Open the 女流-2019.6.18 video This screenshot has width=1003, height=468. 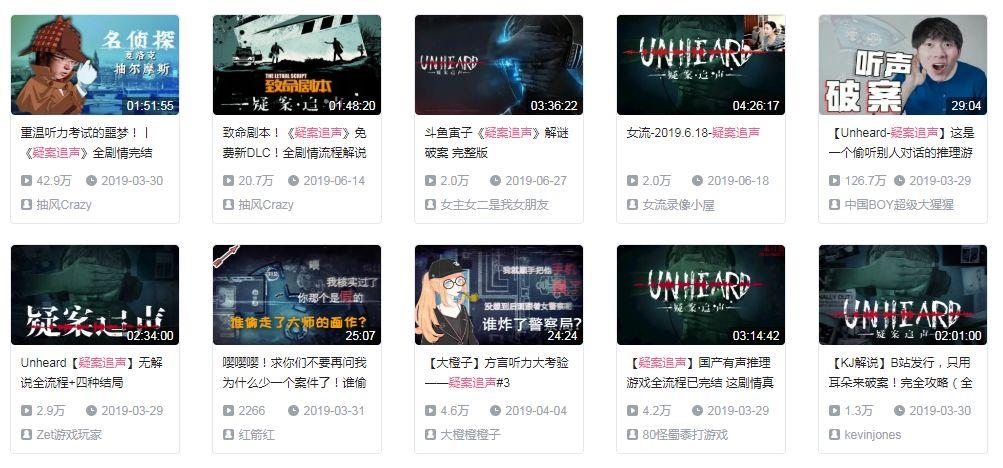pyautogui.click(x=701, y=65)
